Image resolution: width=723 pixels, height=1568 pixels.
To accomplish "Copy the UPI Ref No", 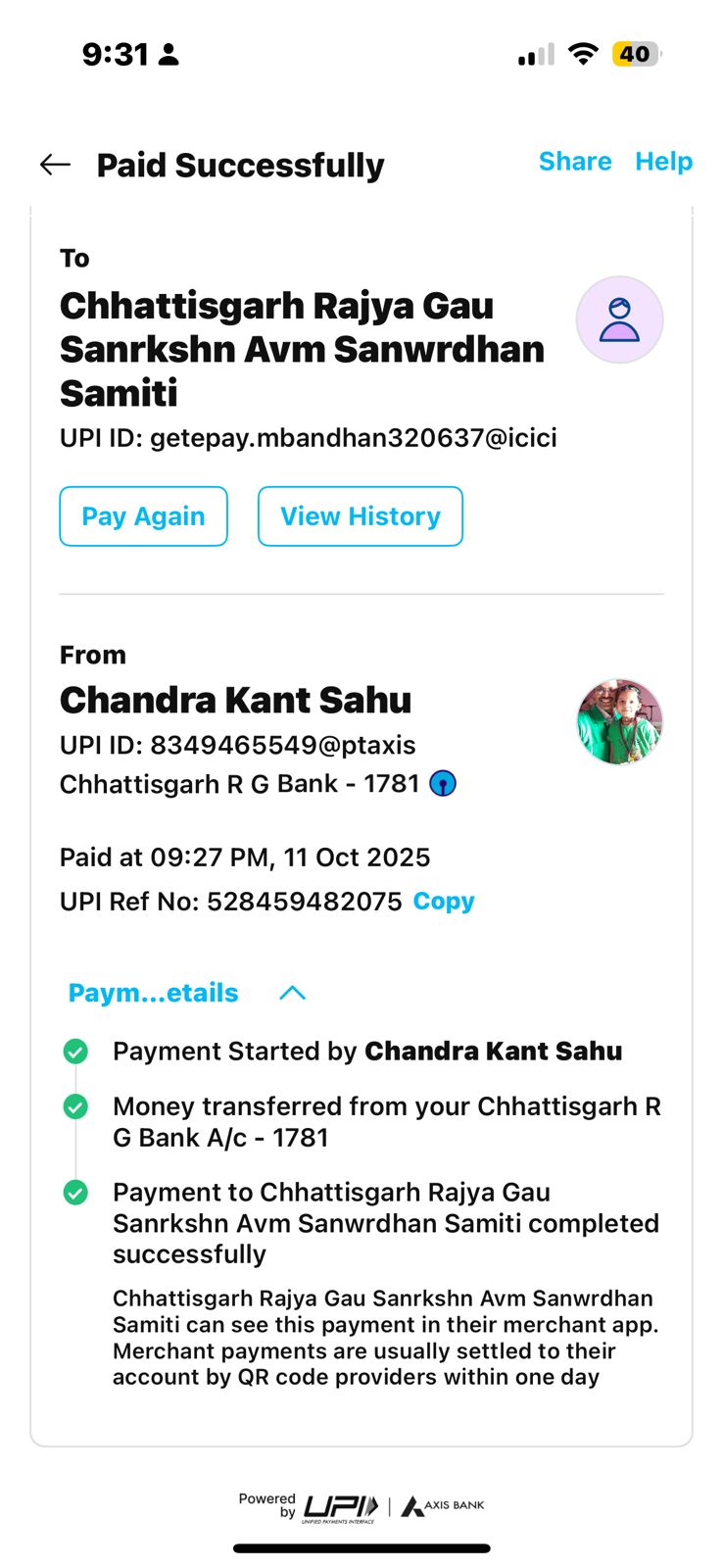I will (444, 902).
